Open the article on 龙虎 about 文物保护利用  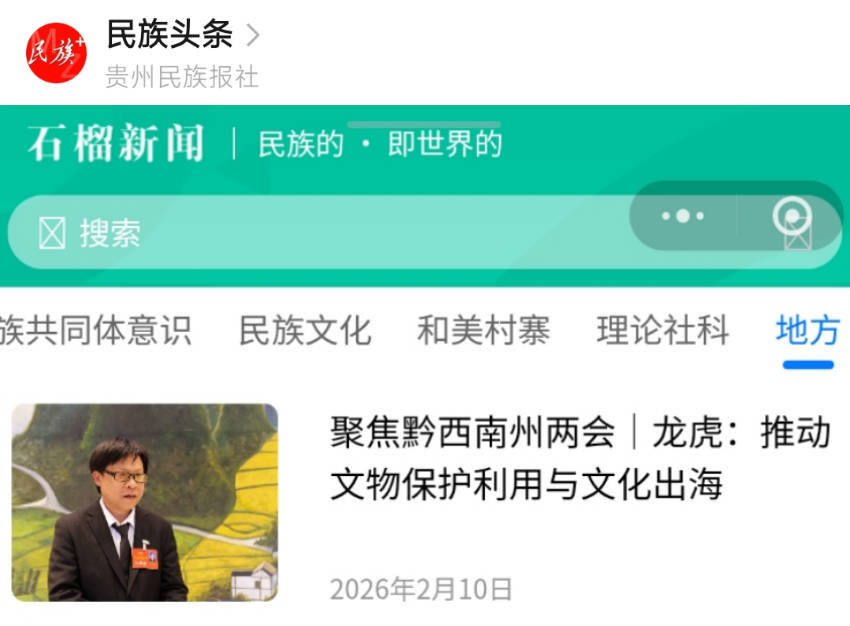pos(580,459)
